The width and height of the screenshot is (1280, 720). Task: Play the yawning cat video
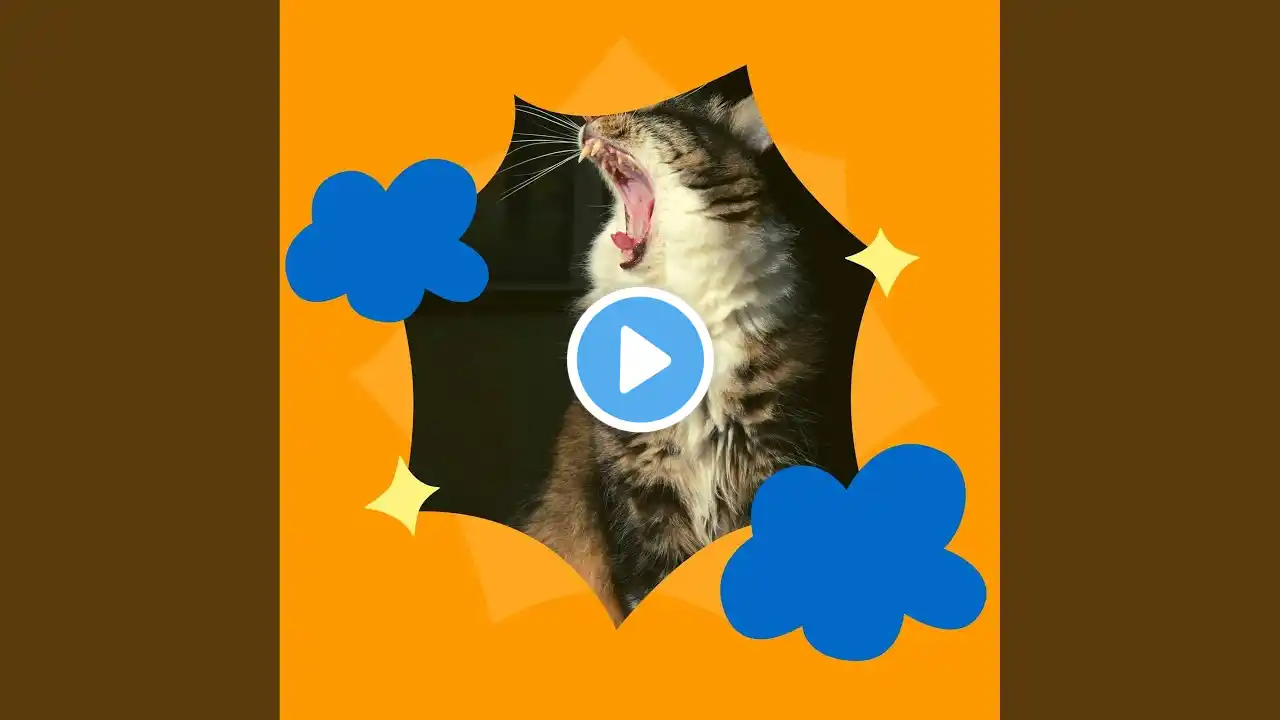tap(640, 359)
